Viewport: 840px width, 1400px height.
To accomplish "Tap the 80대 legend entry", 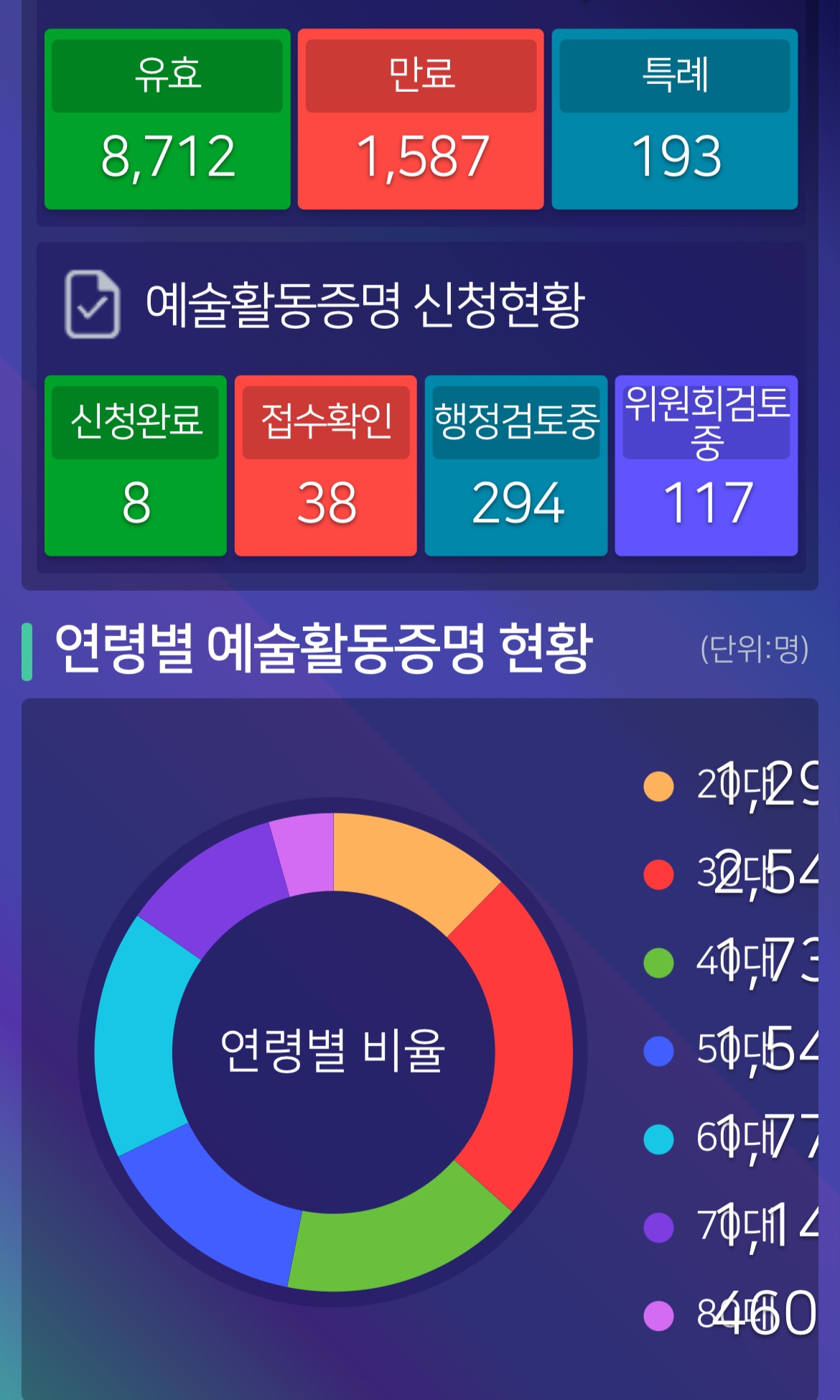I will 725,1315.
